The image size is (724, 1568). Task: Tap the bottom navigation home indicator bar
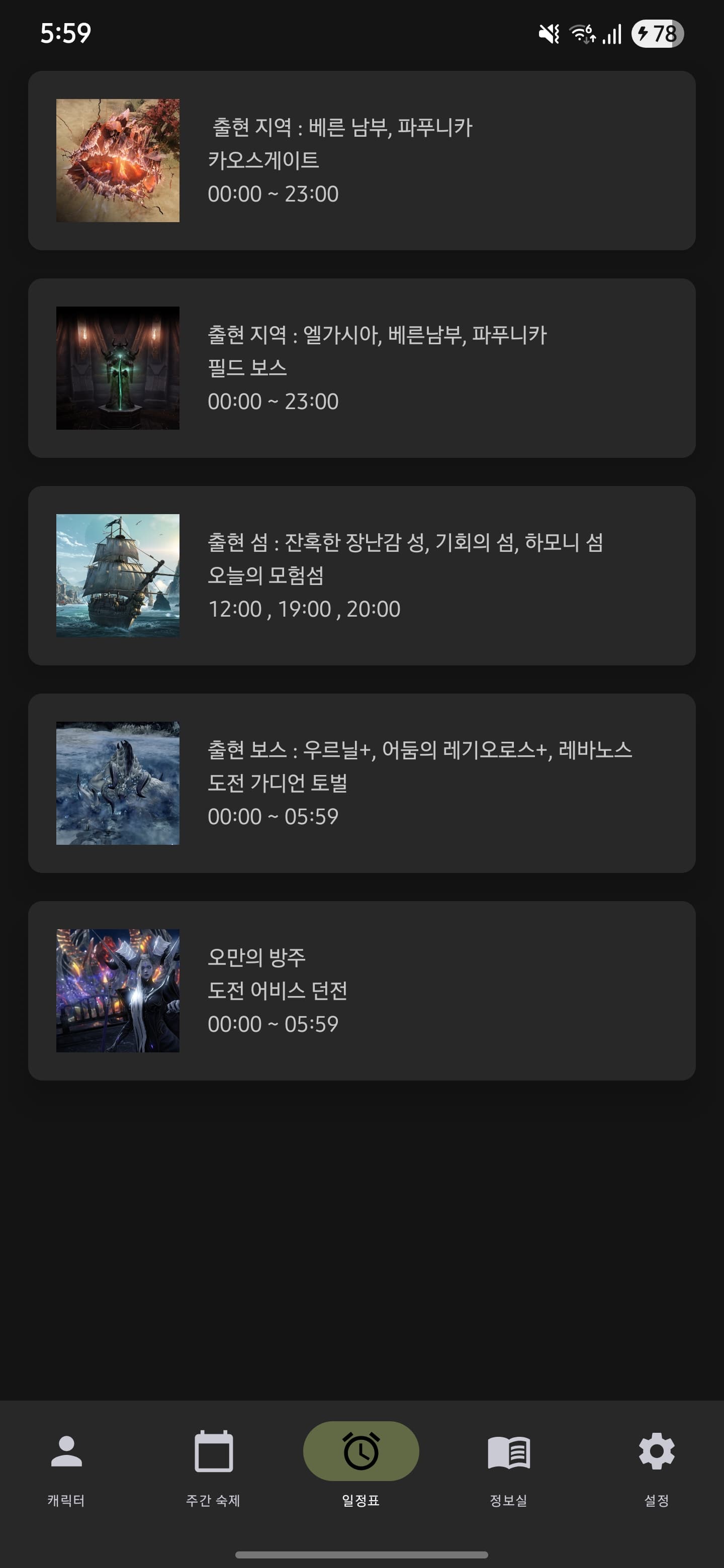coord(361,1556)
